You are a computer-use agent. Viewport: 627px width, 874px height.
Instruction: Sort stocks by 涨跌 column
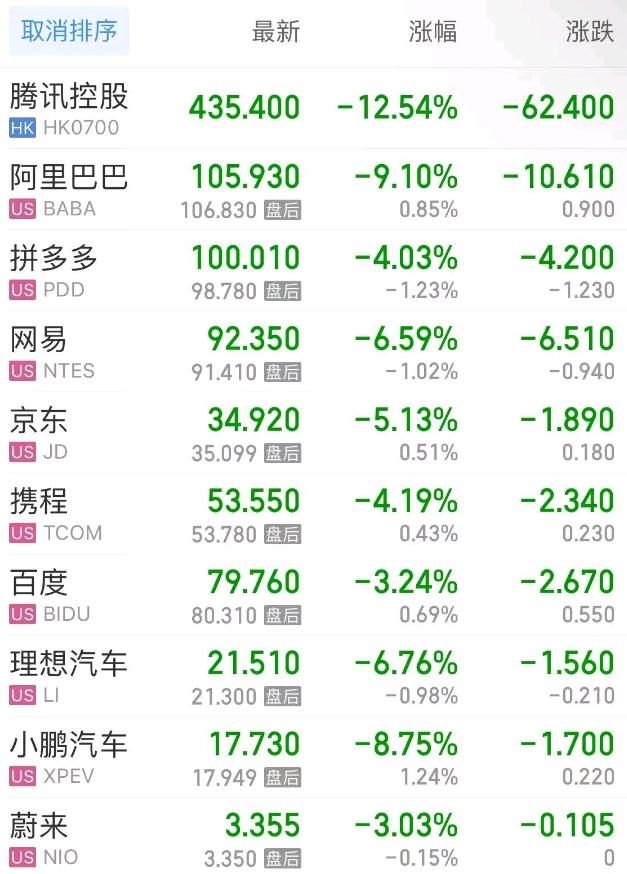[x=589, y=32]
